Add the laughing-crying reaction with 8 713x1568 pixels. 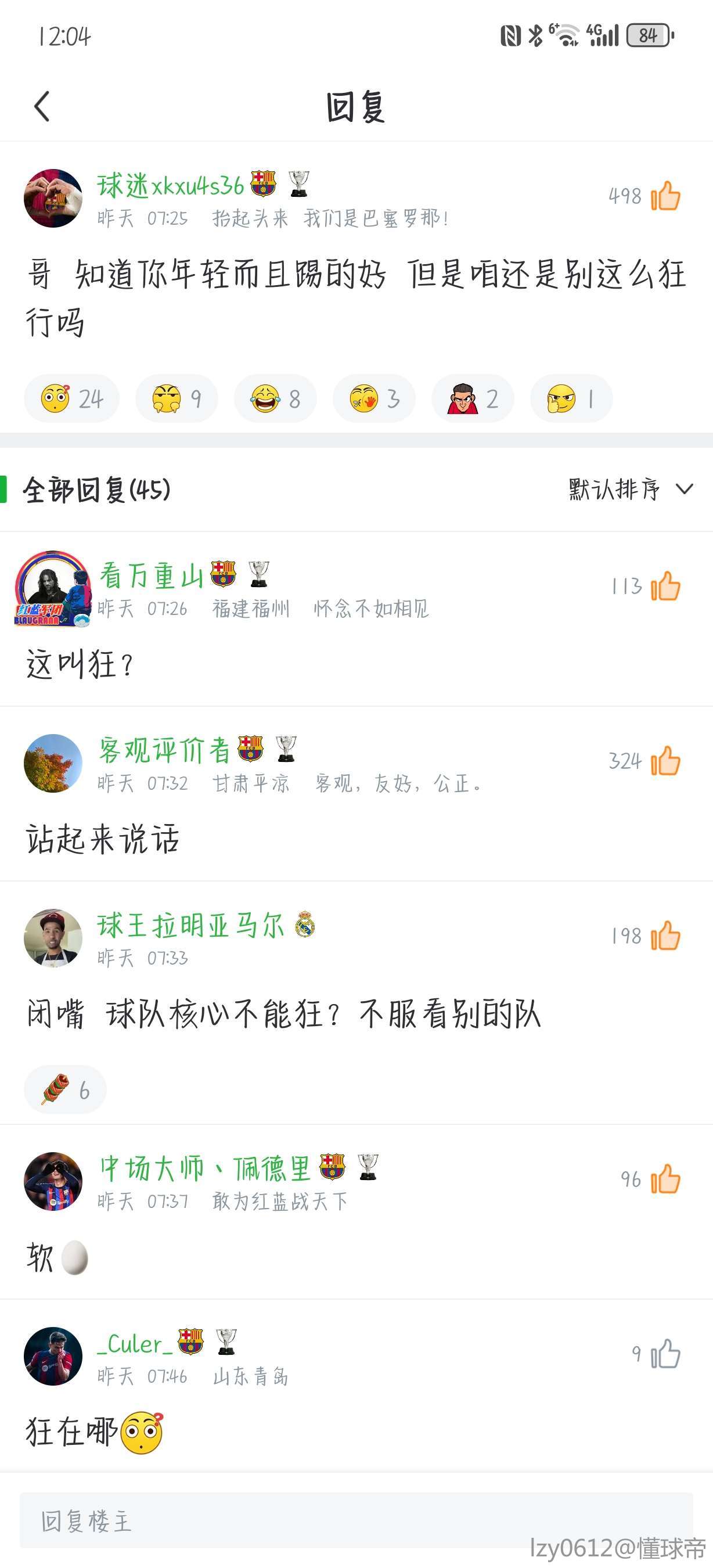click(275, 399)
